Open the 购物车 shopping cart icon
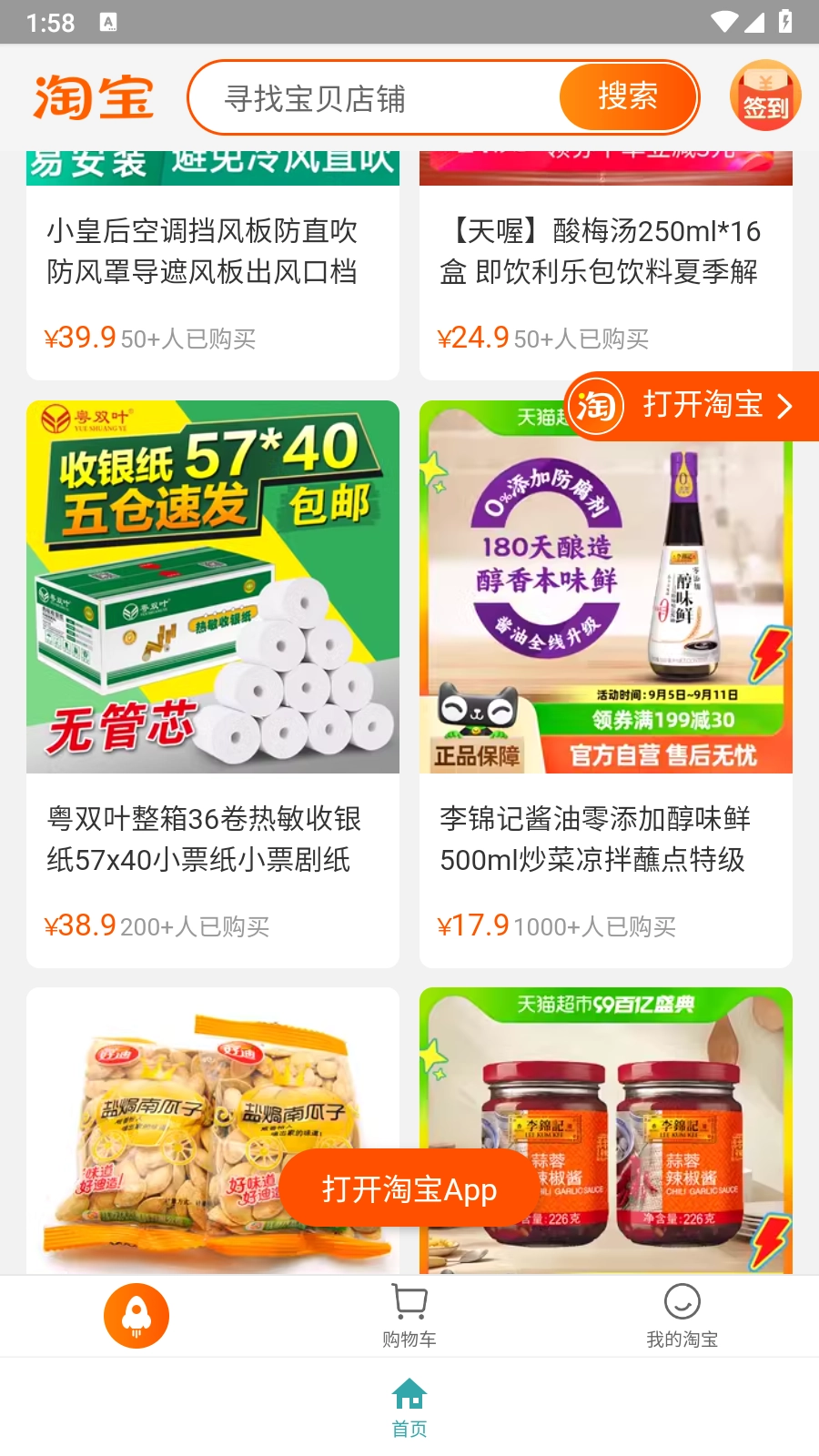Viewport: 819px width, 1456px height. pos(409,1303)
